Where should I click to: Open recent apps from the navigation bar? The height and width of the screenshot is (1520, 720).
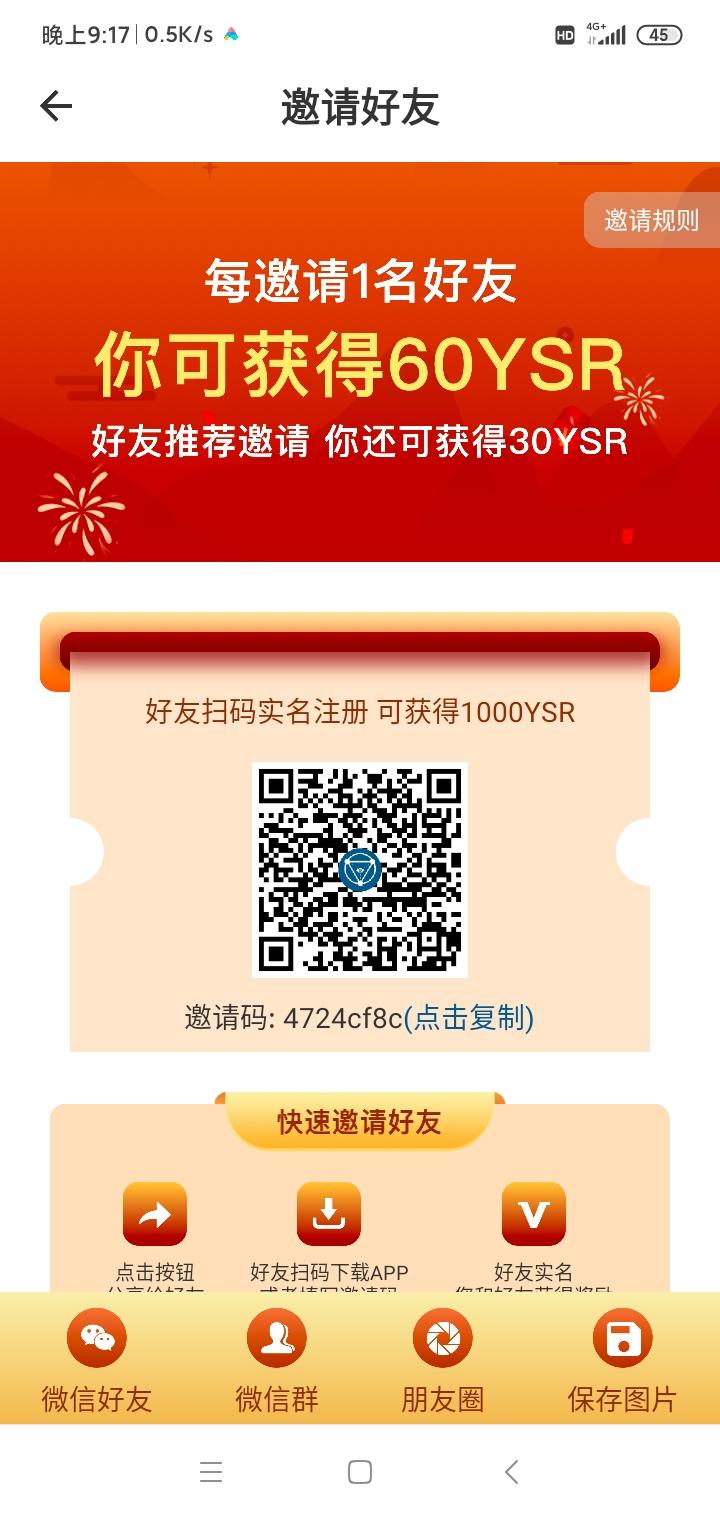pos(211,1472)
